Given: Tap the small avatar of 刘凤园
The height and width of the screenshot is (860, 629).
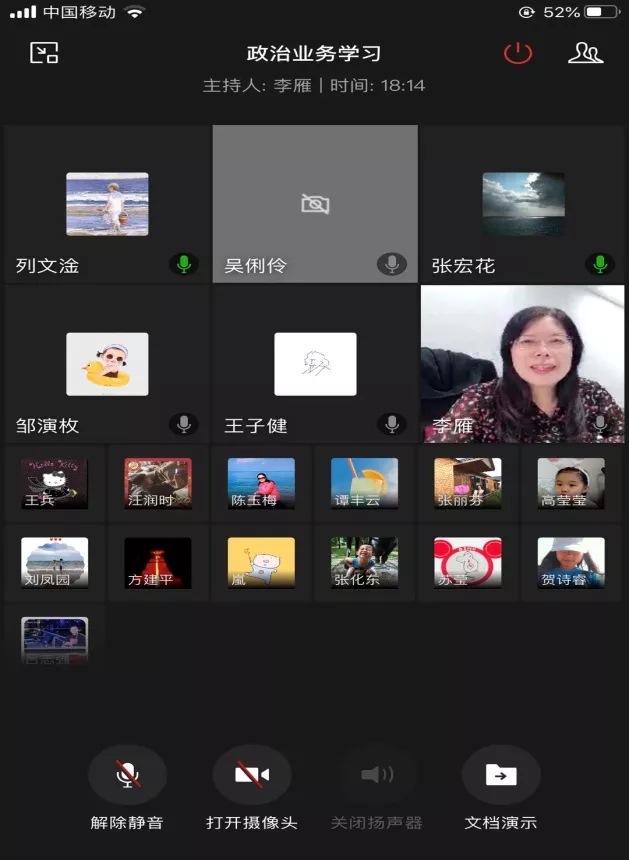Looking at the screenshot, I should click(x=55, y=562).
